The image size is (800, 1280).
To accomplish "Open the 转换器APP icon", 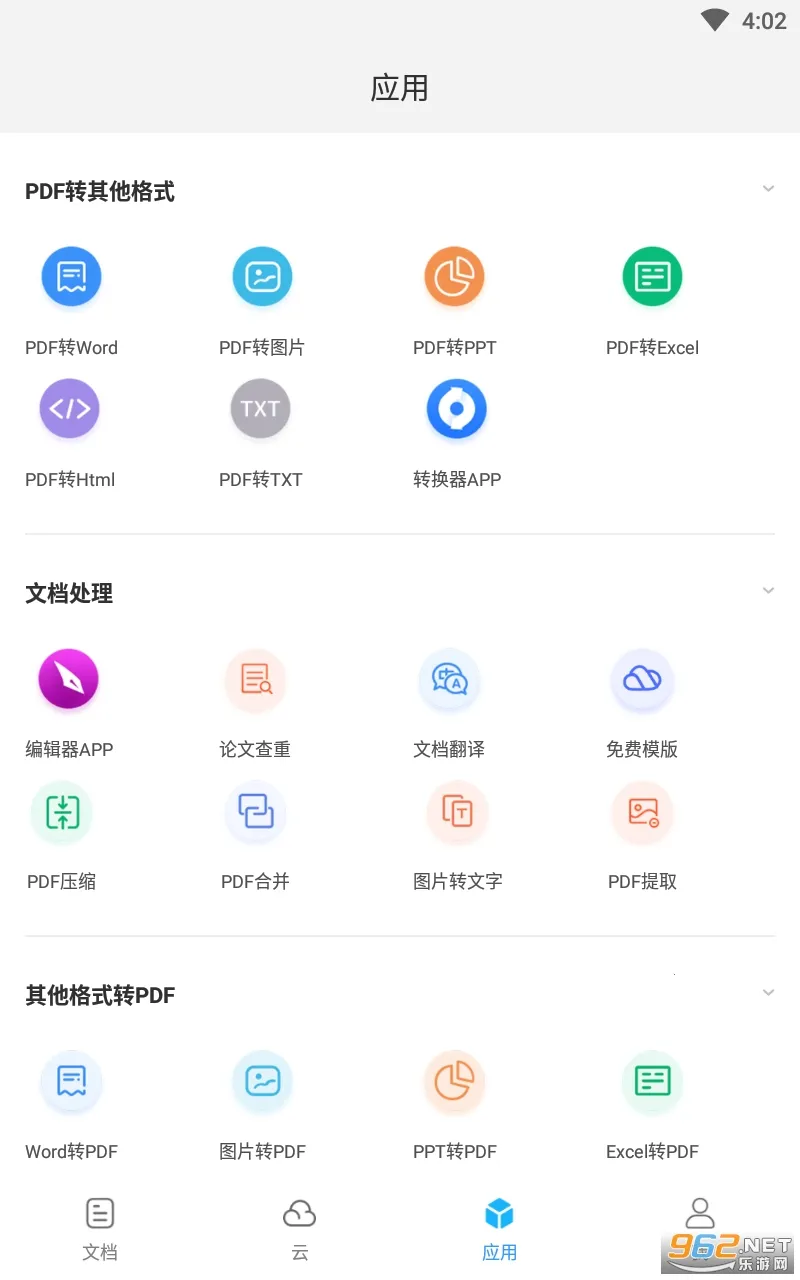I will [x=457, y=408].
